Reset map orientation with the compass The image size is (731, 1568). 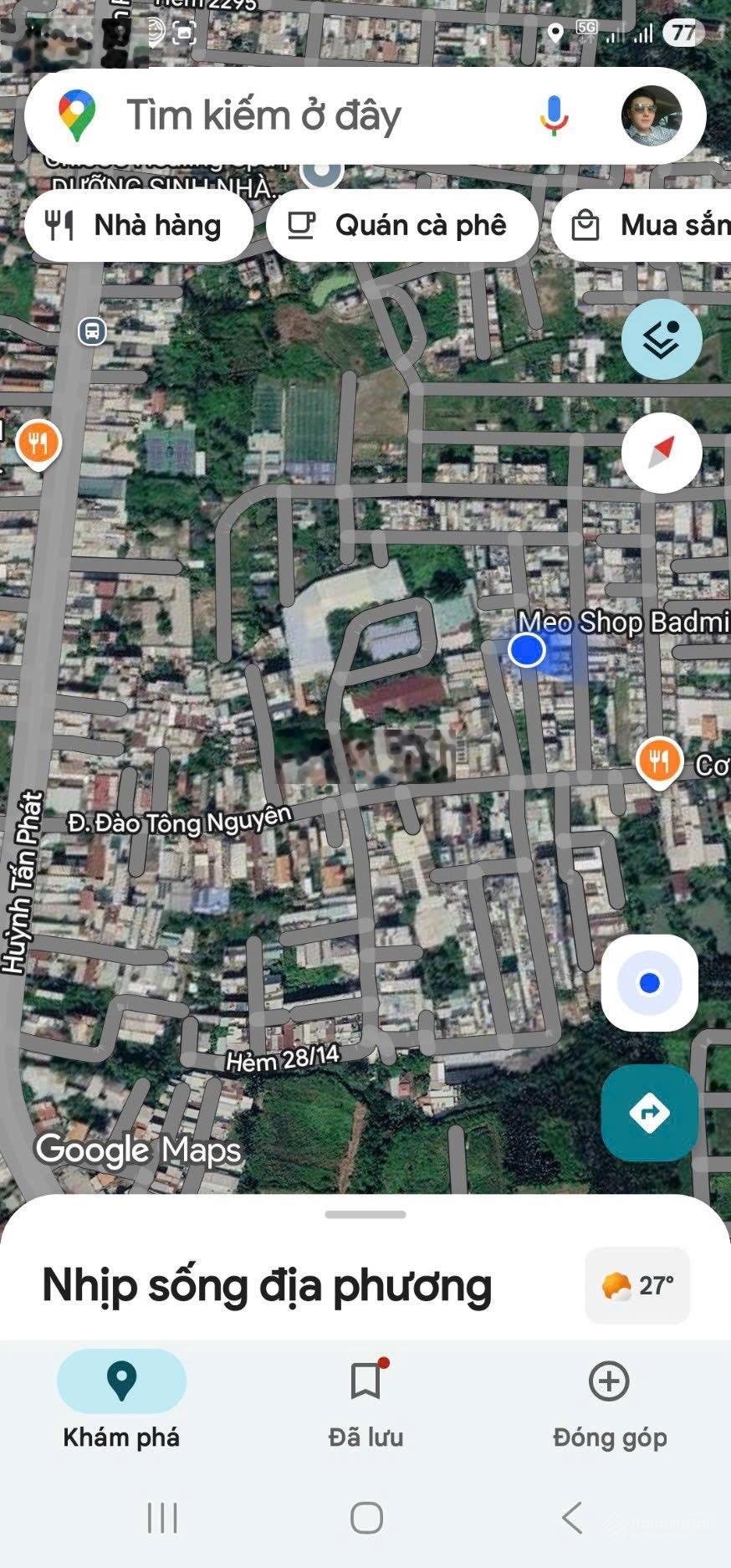(x=662, y=453)
